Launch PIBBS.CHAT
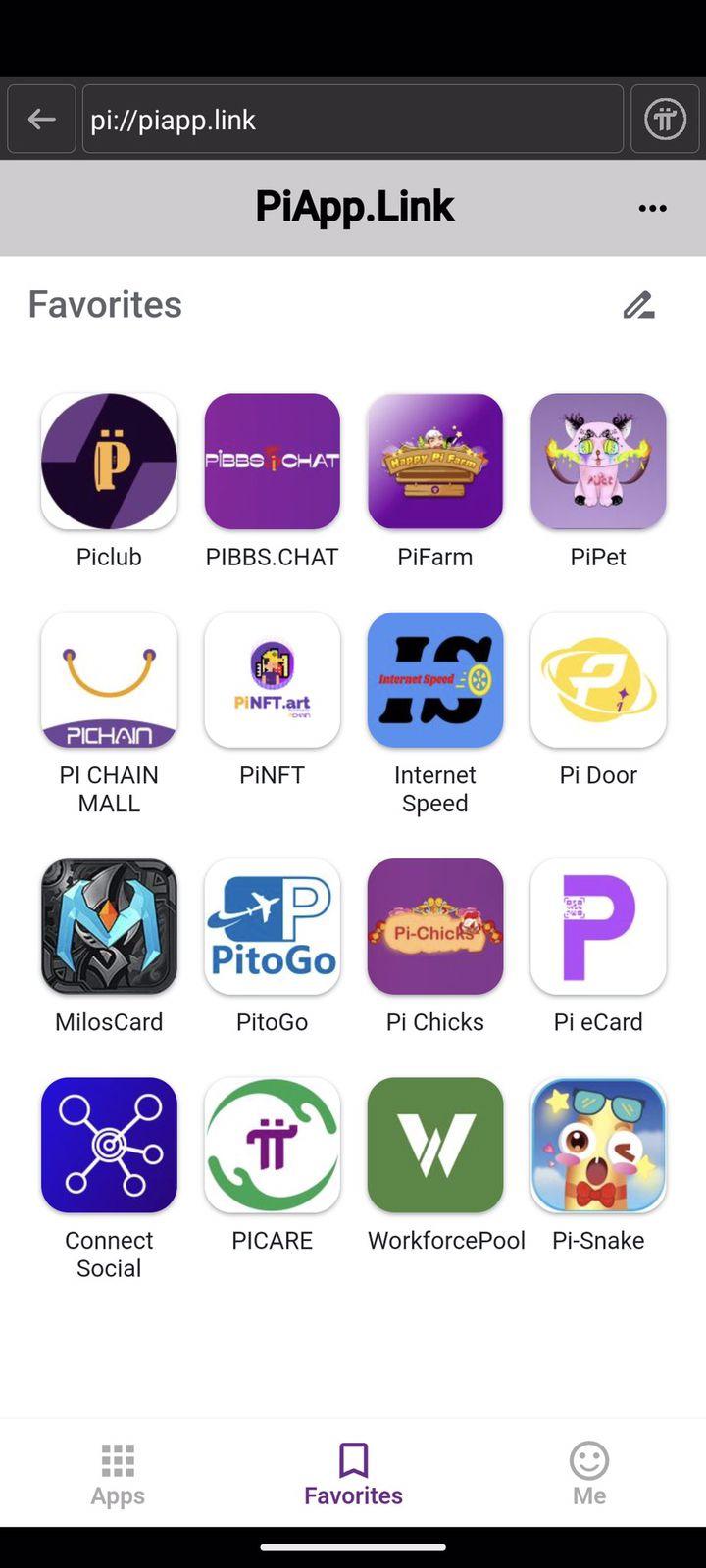This screenshot has height=1568, width=706. coord(272,462)
